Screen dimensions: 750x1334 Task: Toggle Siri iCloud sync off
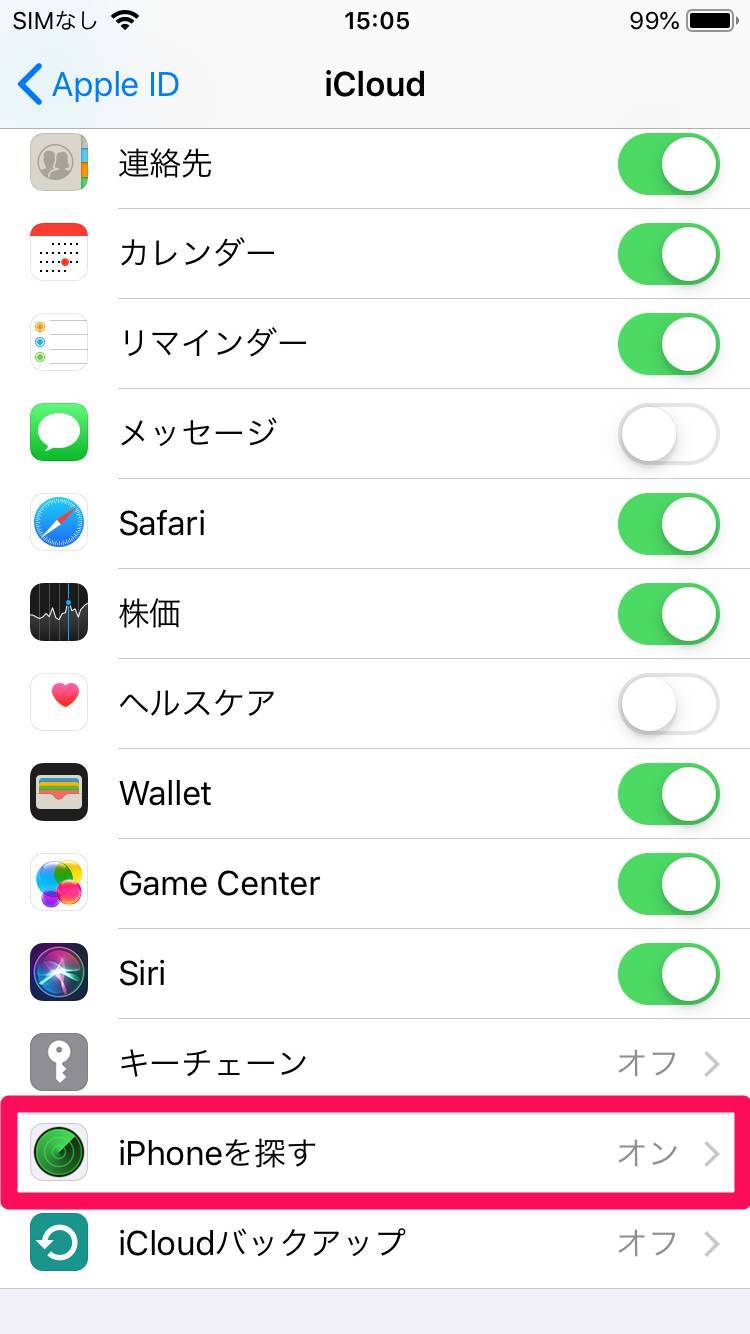pos(668,974)
